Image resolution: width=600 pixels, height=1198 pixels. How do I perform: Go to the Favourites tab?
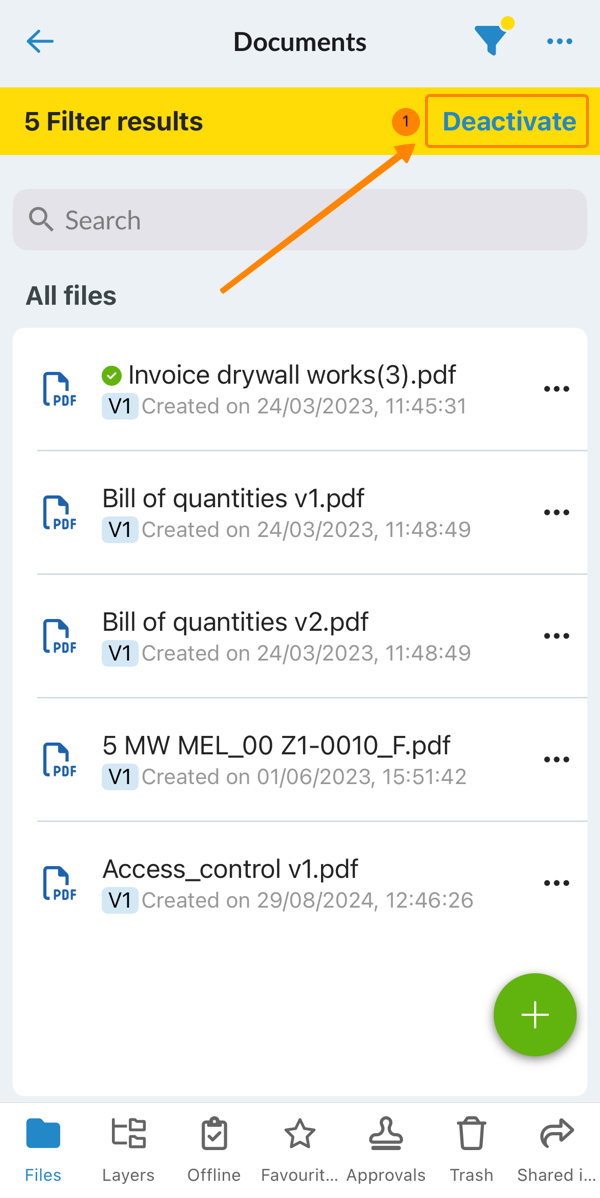300,1149
